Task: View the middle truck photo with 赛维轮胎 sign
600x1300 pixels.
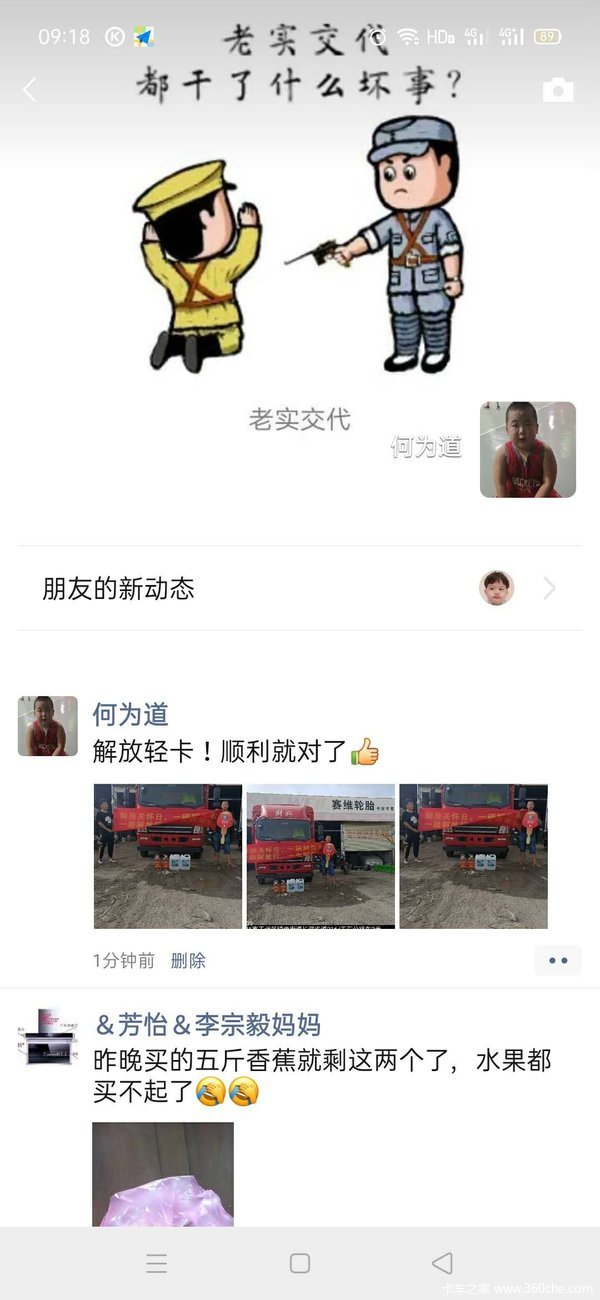Action: coord(321,856)
